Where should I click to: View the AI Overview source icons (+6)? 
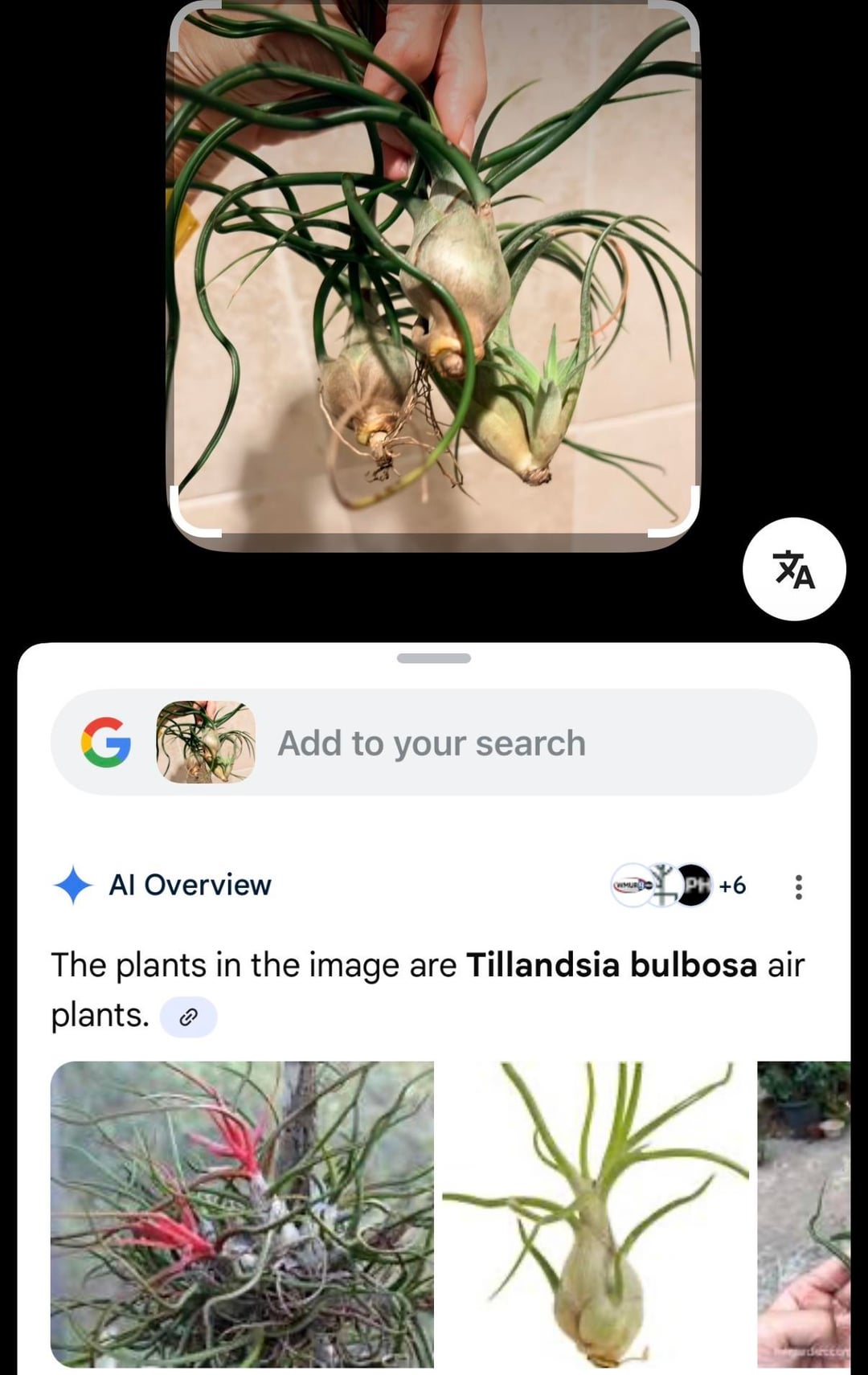[679, 886]
